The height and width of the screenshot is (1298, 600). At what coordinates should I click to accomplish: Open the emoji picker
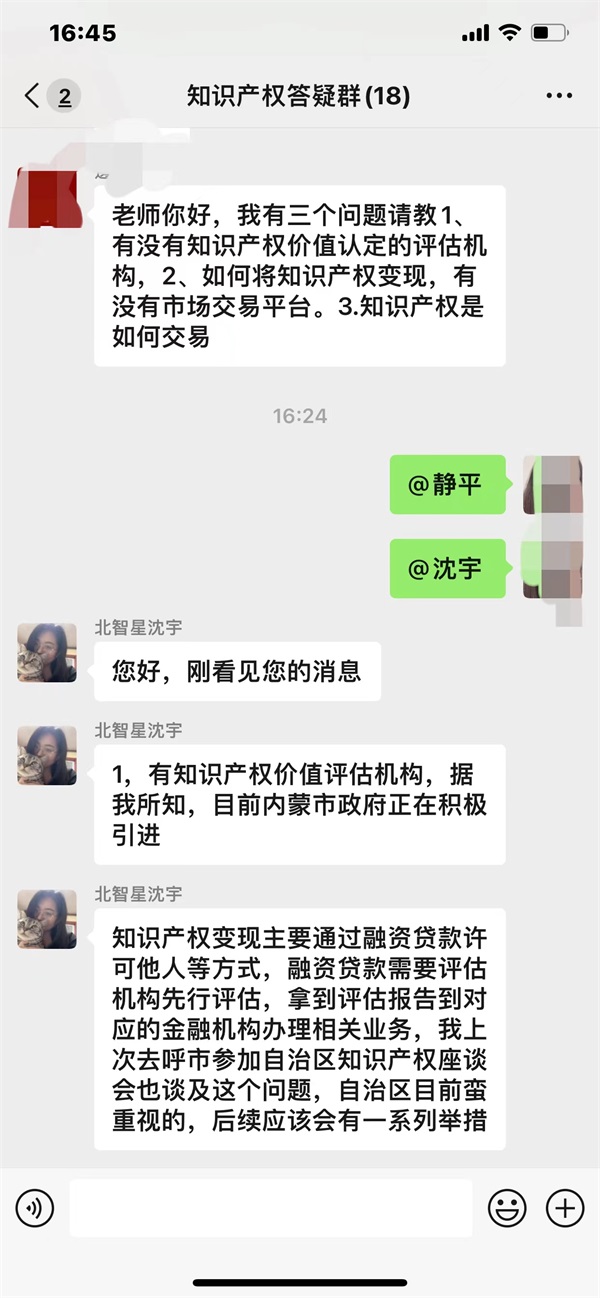[x=507, y=1208]
